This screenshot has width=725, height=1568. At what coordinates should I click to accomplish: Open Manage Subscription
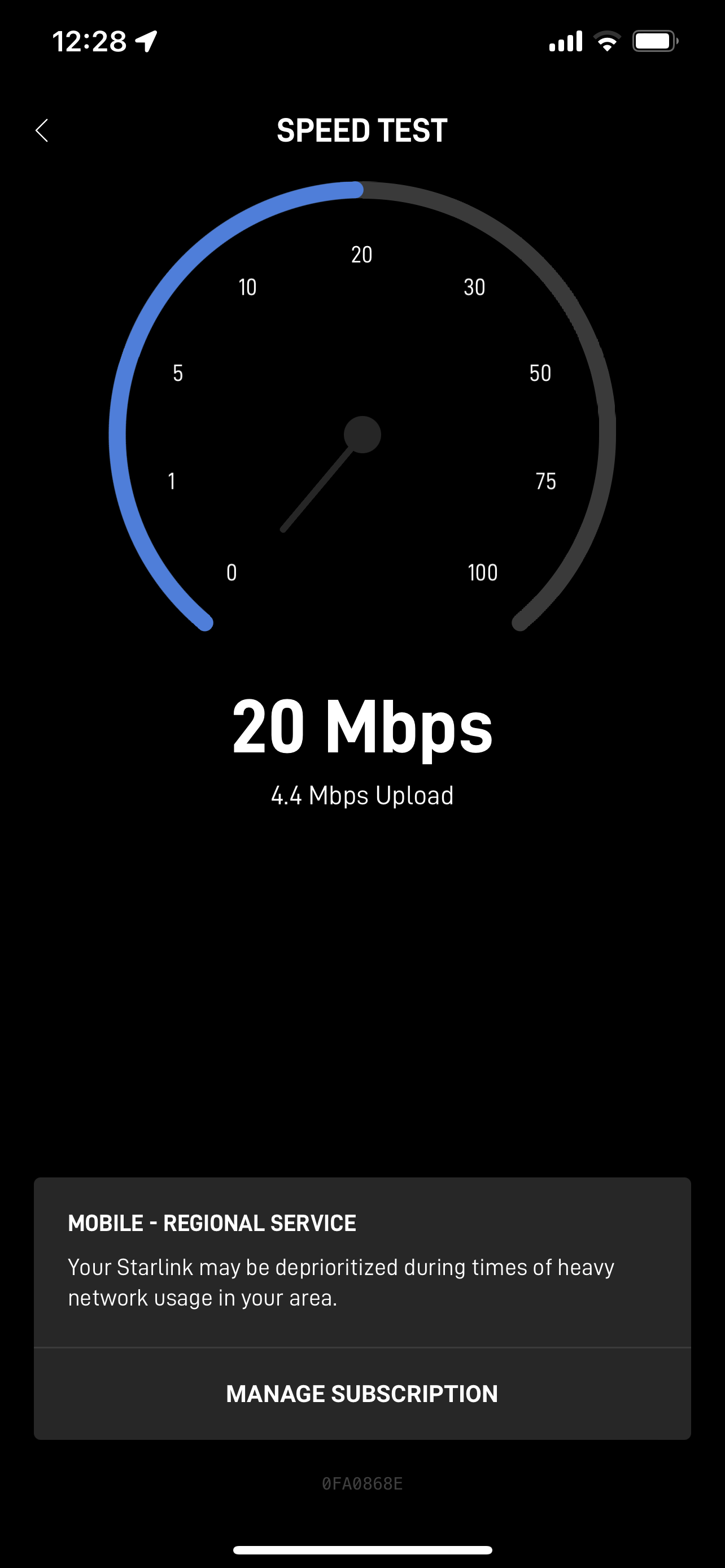pos(362,1393)
